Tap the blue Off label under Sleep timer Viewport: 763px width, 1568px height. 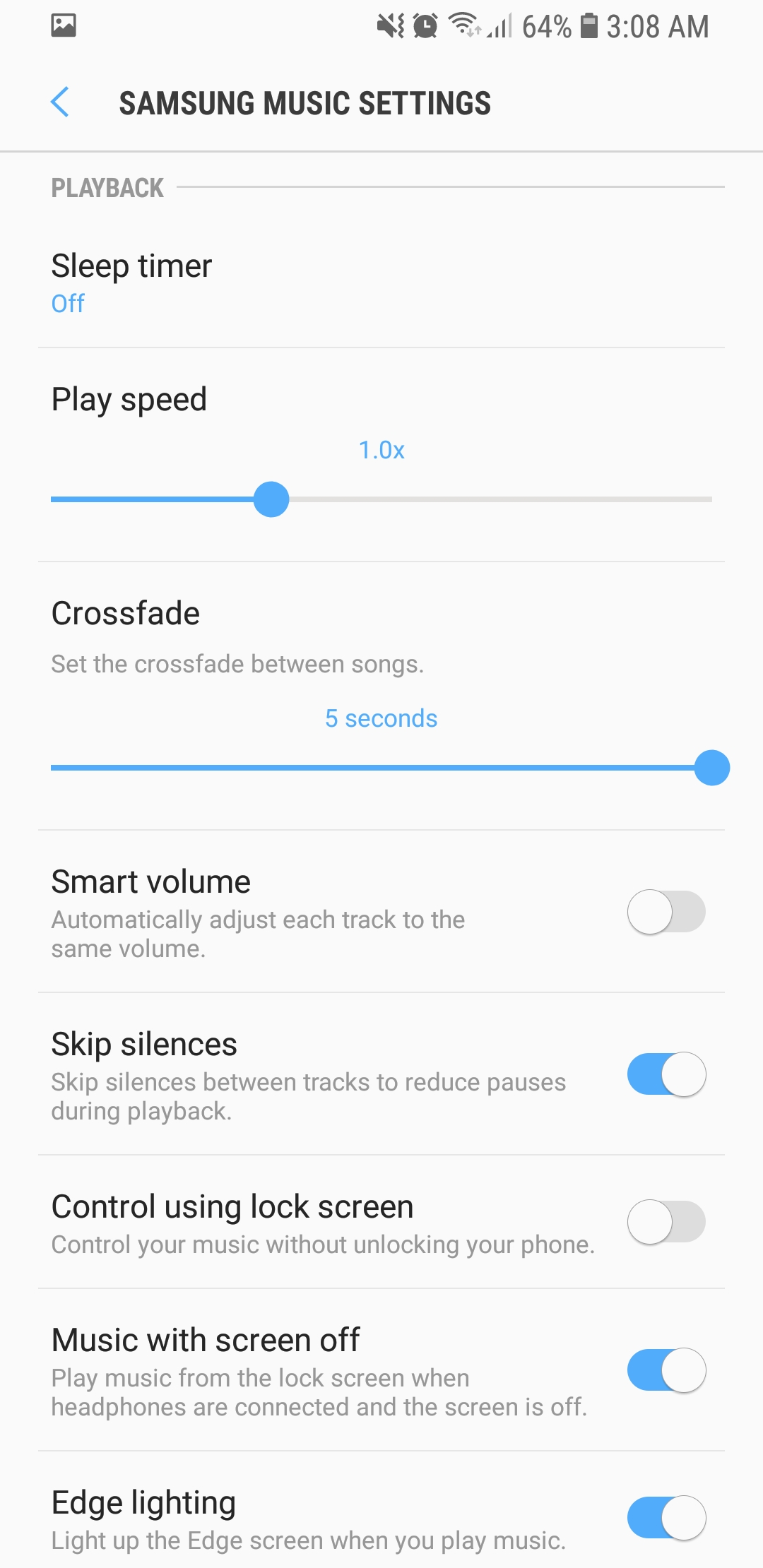pyautogui.click(x=67, y=303)
